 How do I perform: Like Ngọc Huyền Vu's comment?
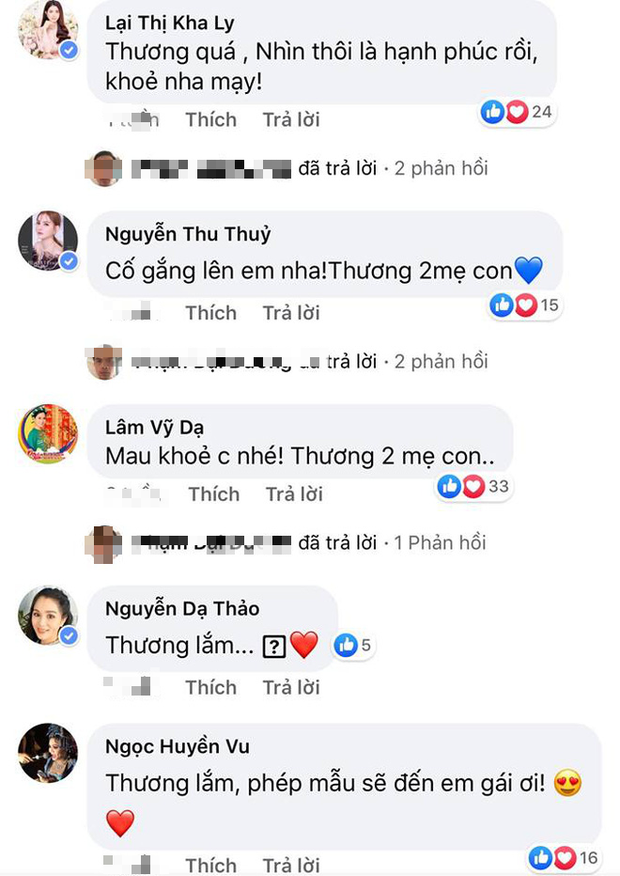pyautogui.click(x=211, y=864)
